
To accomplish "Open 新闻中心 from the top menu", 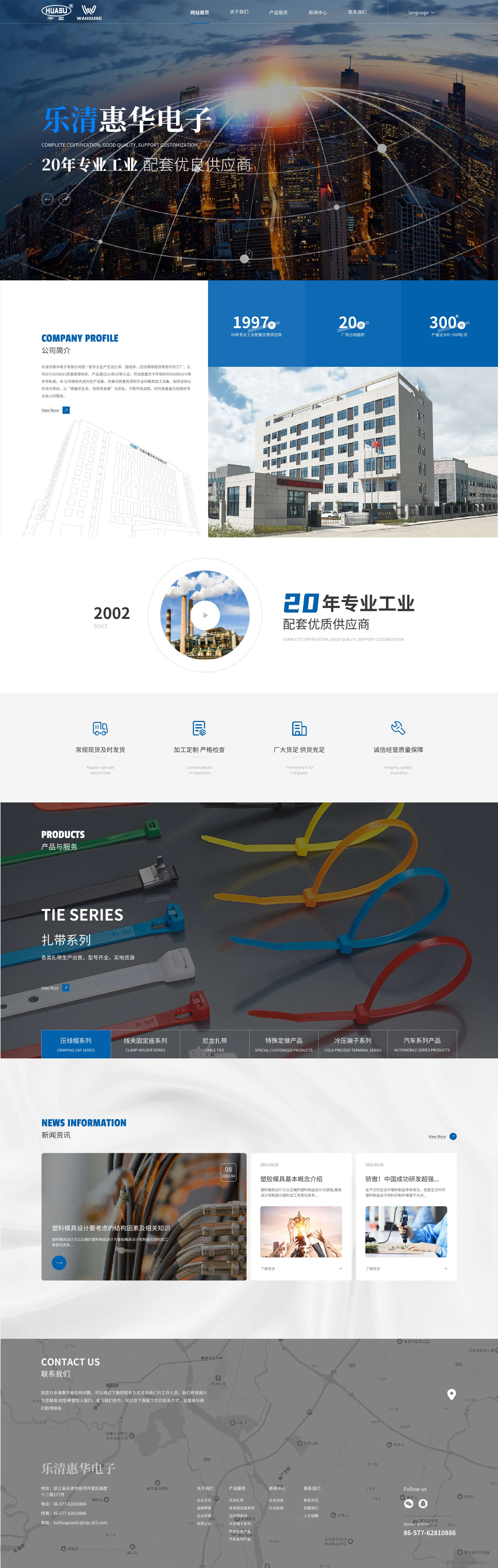I will tap(317, 12).
